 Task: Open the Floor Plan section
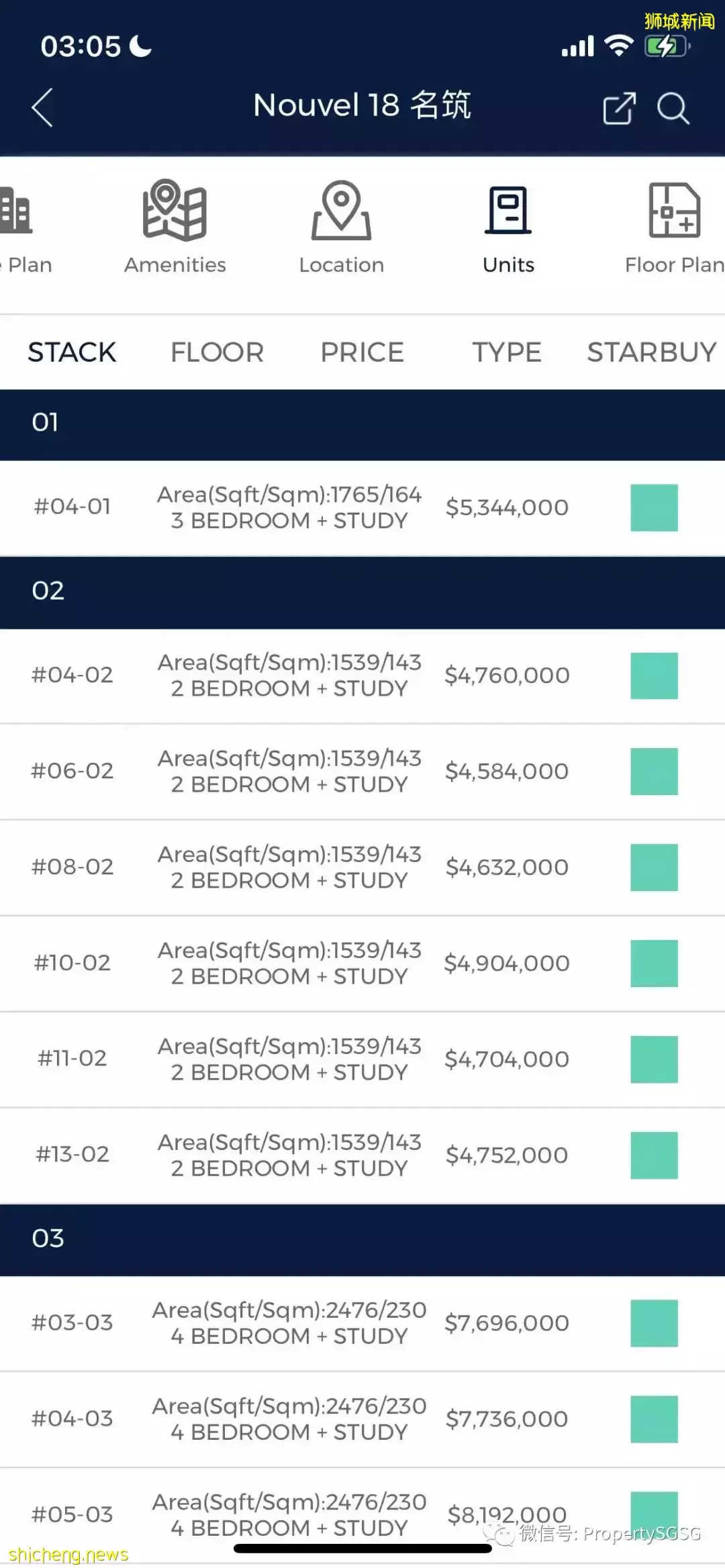point(674,227)
